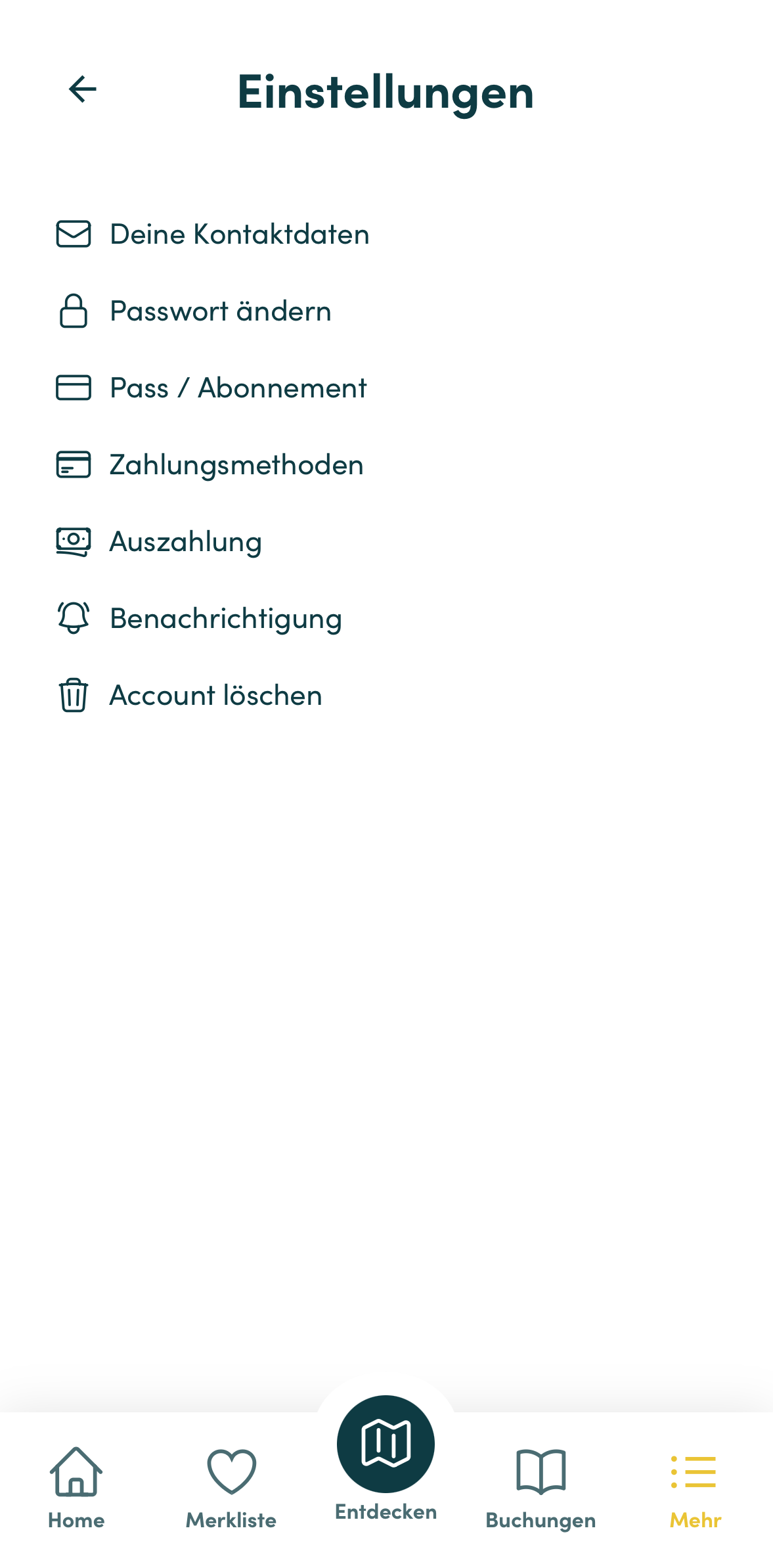This screenshot has width=773, height=1568.
Task: Open Passwort ändern
Action: pos(220,311)
